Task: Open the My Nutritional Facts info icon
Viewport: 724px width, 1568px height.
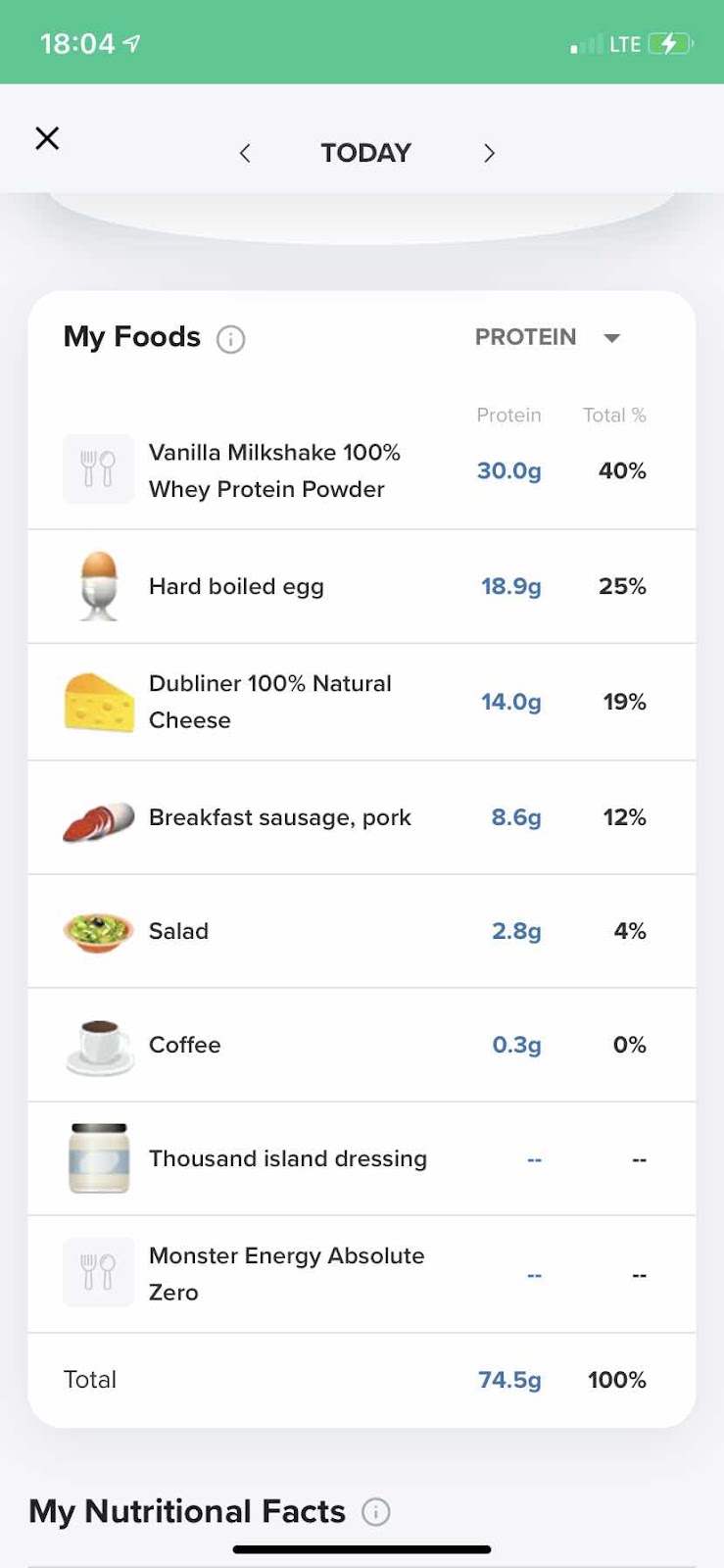Action: tap(376, 1512)
